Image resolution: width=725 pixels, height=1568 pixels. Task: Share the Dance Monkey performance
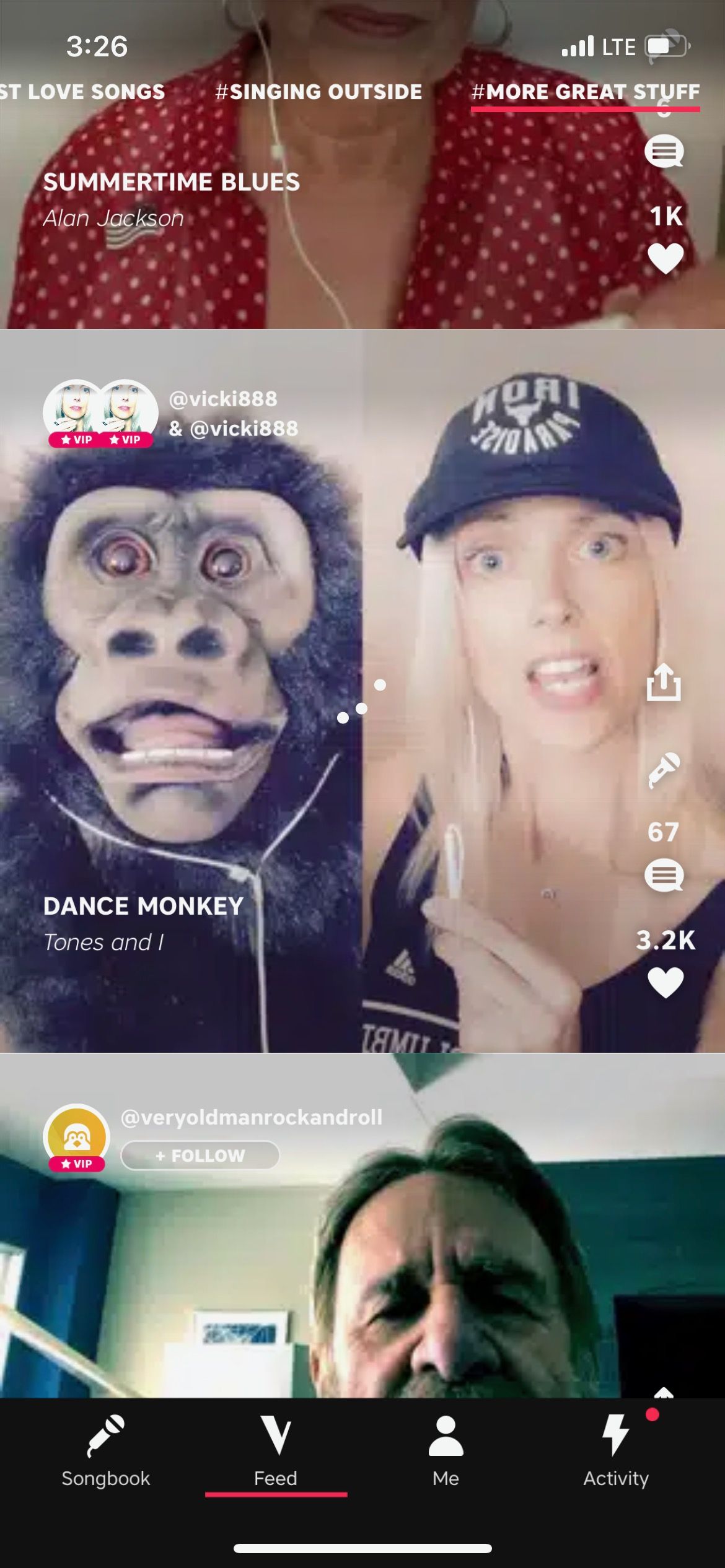pyautogui.click(x=664, y=682)
